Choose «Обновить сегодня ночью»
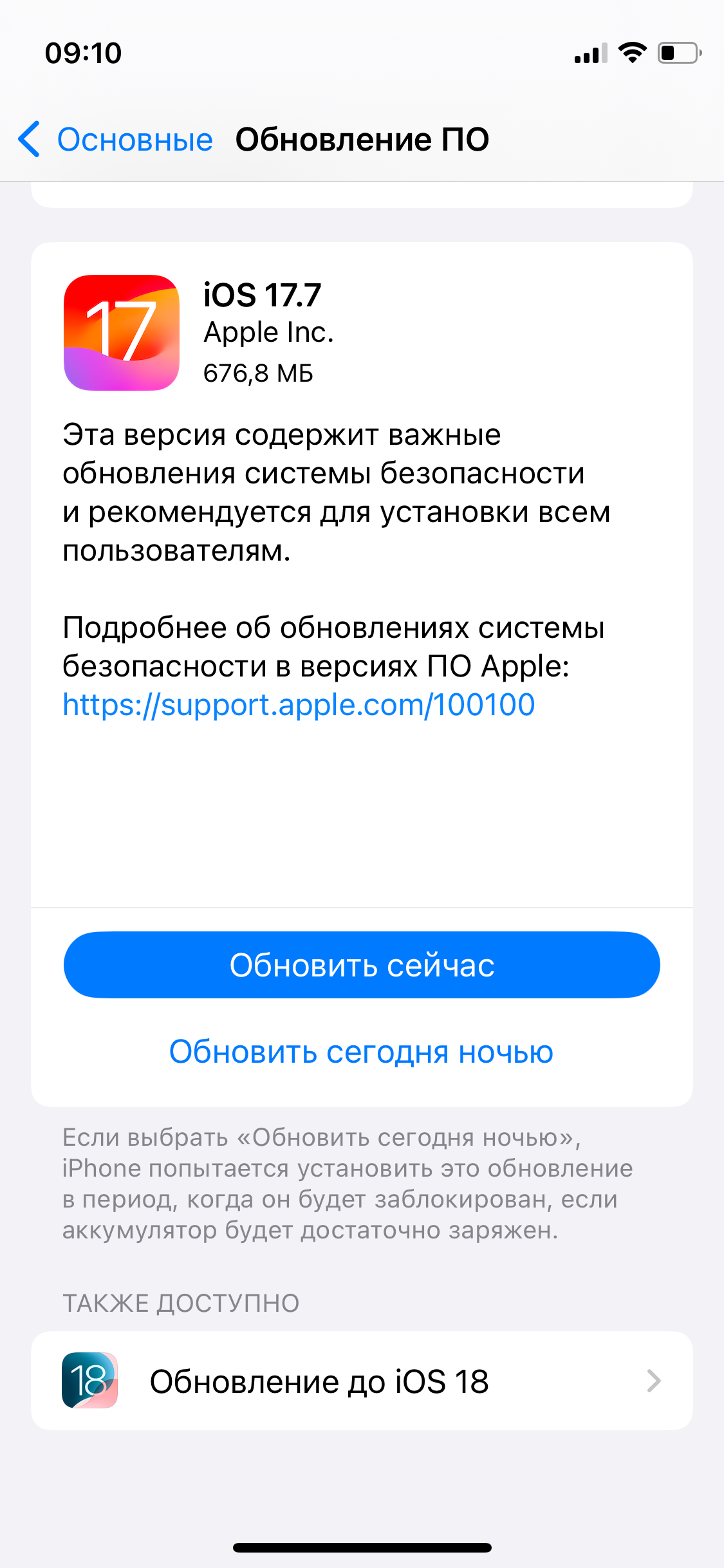Screen dimensions: 724x1568 click(x=362, y=1052)
